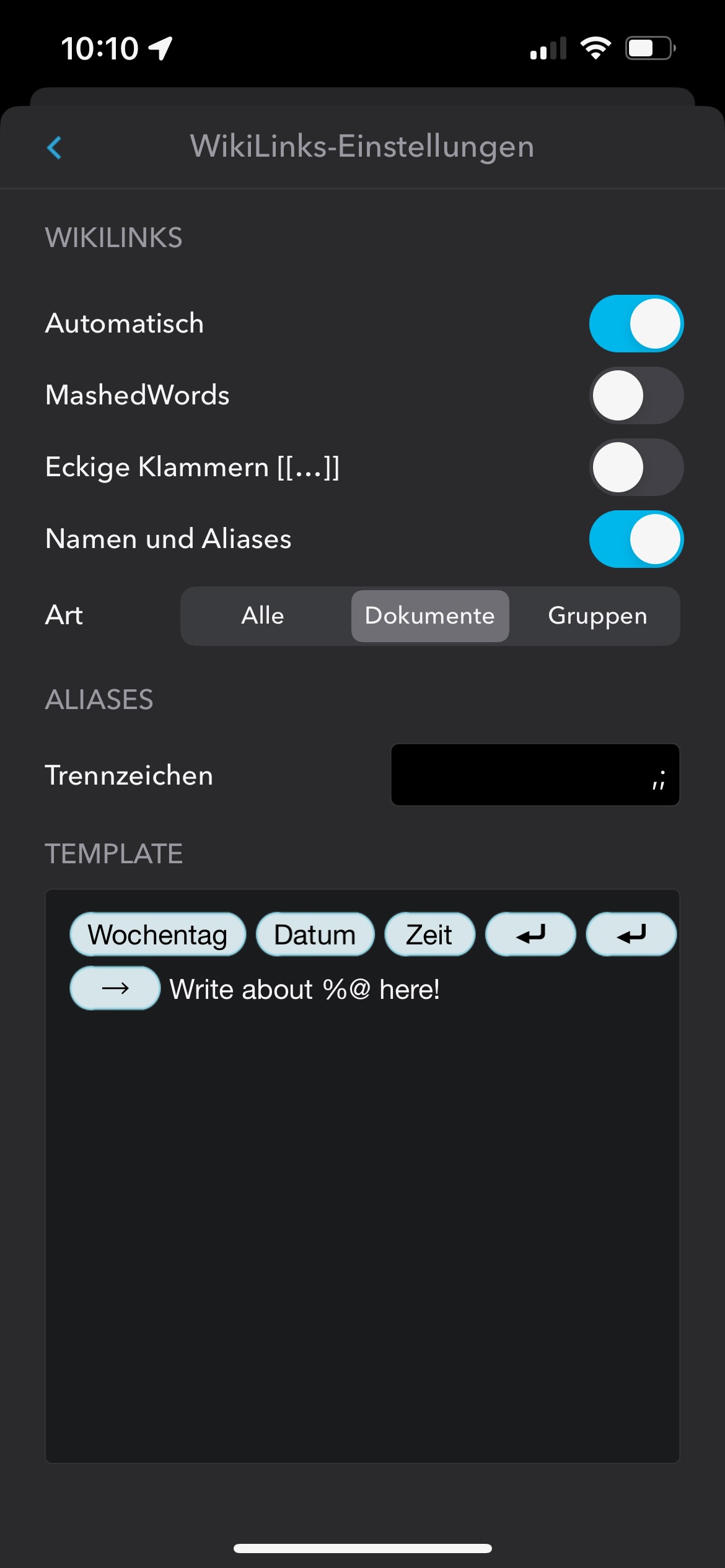725x1568 pixels.
Task: Select the Dokumente segment
Action: 430,616
